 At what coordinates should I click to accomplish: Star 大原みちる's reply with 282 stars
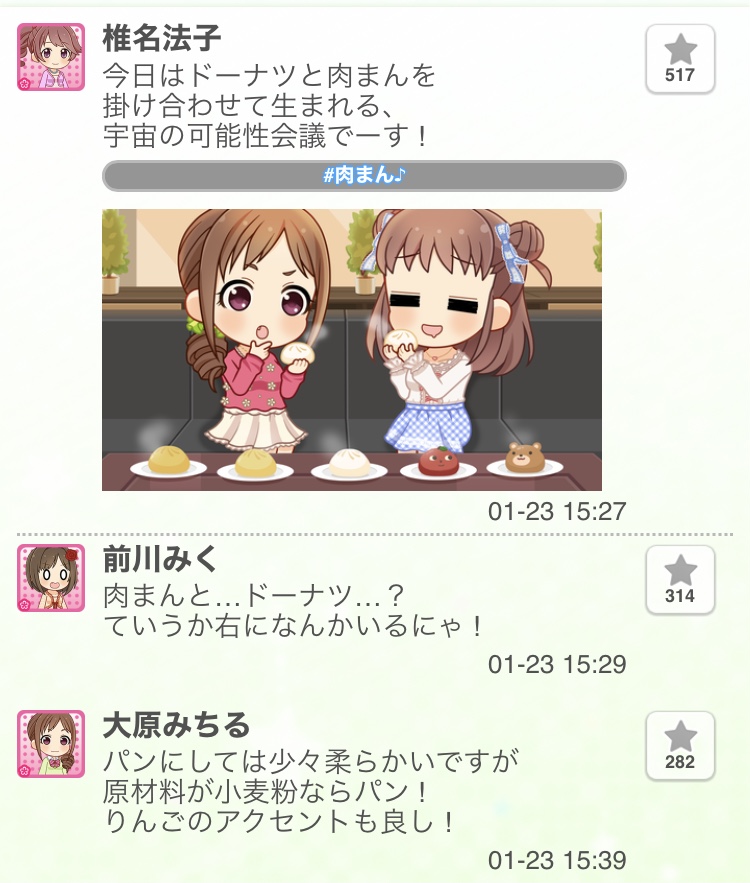pyautogui.click(x=680, y=746)
